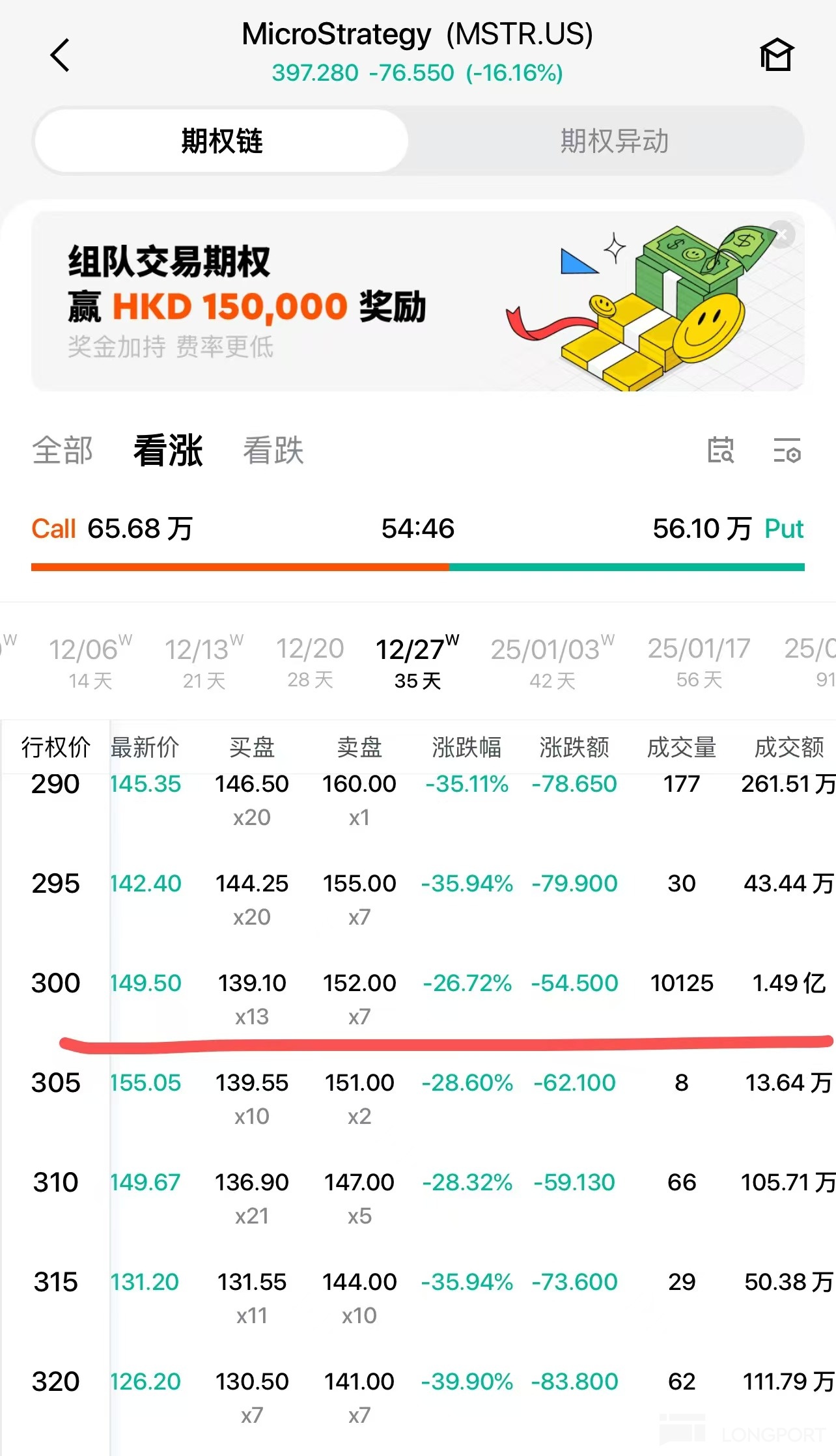This screenshot has height=1456, width=836.
Task: View the 290 strike option row
Action: pyautogui.click(x=417, y=798)
